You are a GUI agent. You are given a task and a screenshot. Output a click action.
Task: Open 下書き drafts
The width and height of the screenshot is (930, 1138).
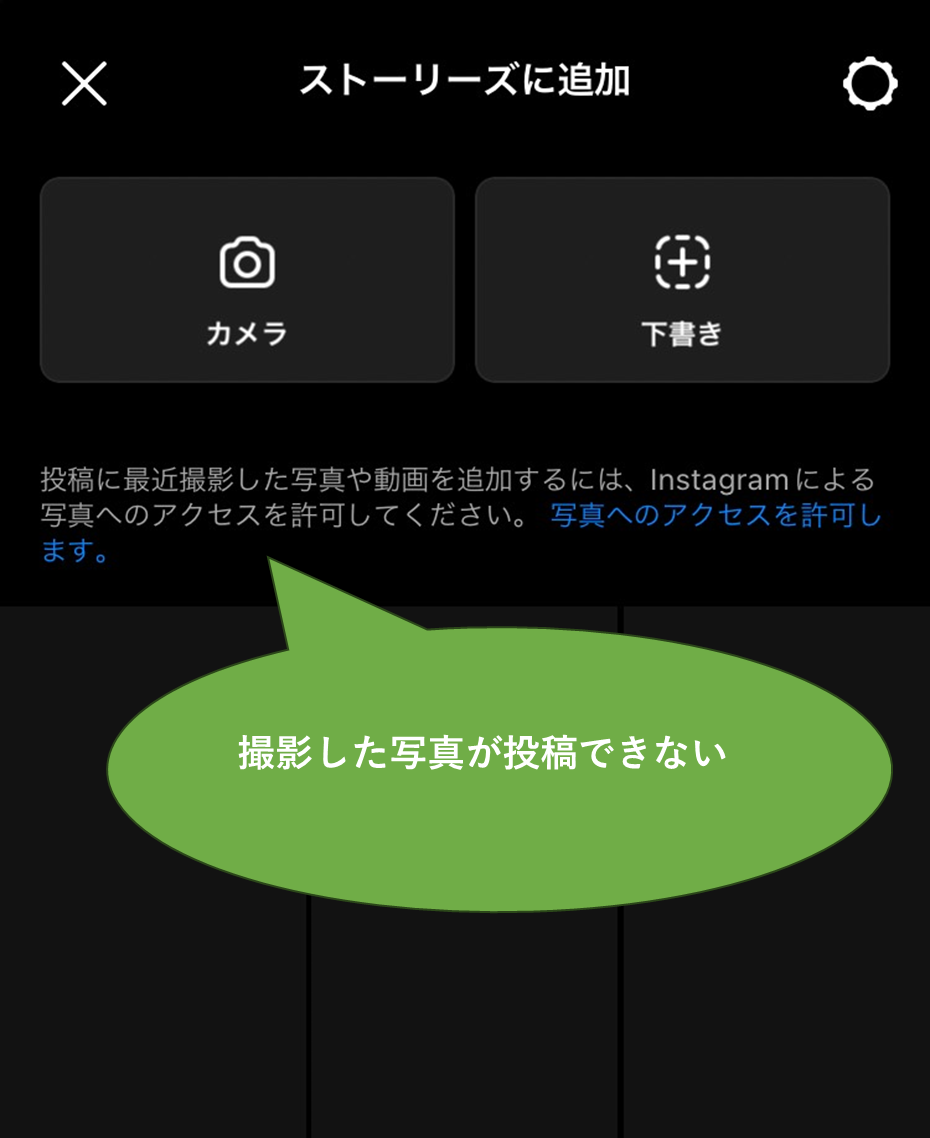coord(682,280)
